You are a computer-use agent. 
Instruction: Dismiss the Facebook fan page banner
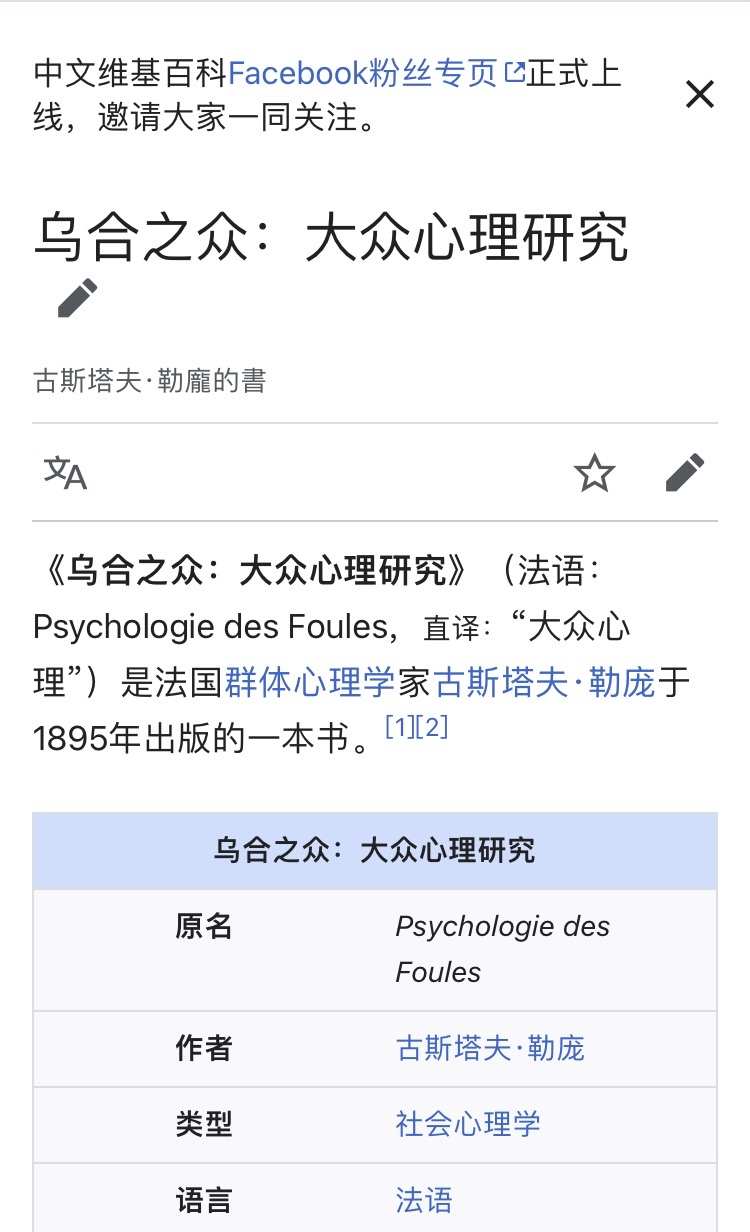point(699,94)
